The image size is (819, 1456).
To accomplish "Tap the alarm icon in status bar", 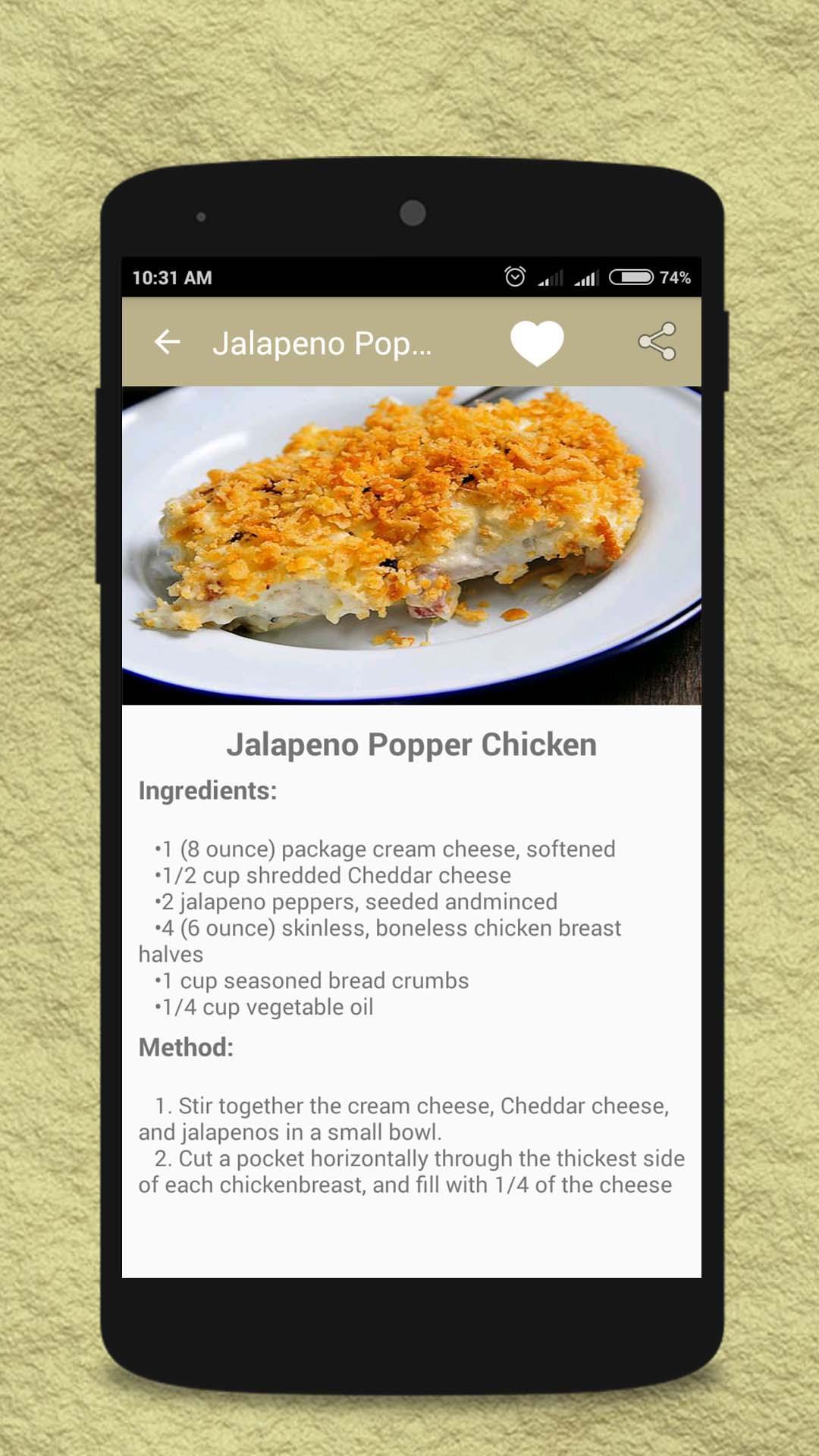I will 516,278.
